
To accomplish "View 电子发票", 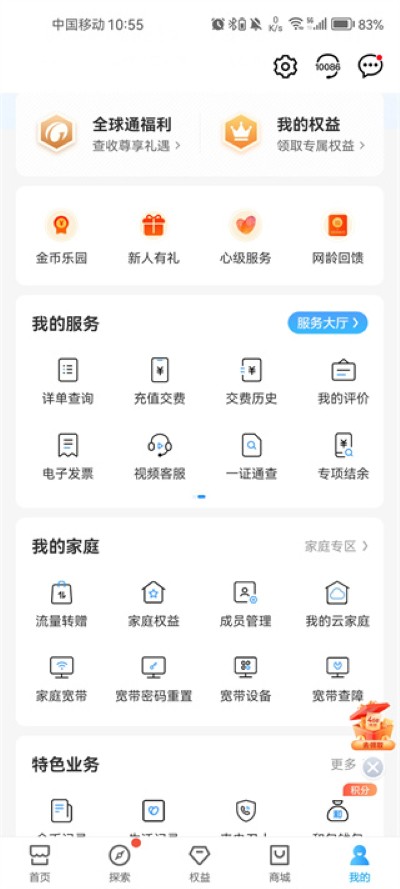I will coord(67,456).
